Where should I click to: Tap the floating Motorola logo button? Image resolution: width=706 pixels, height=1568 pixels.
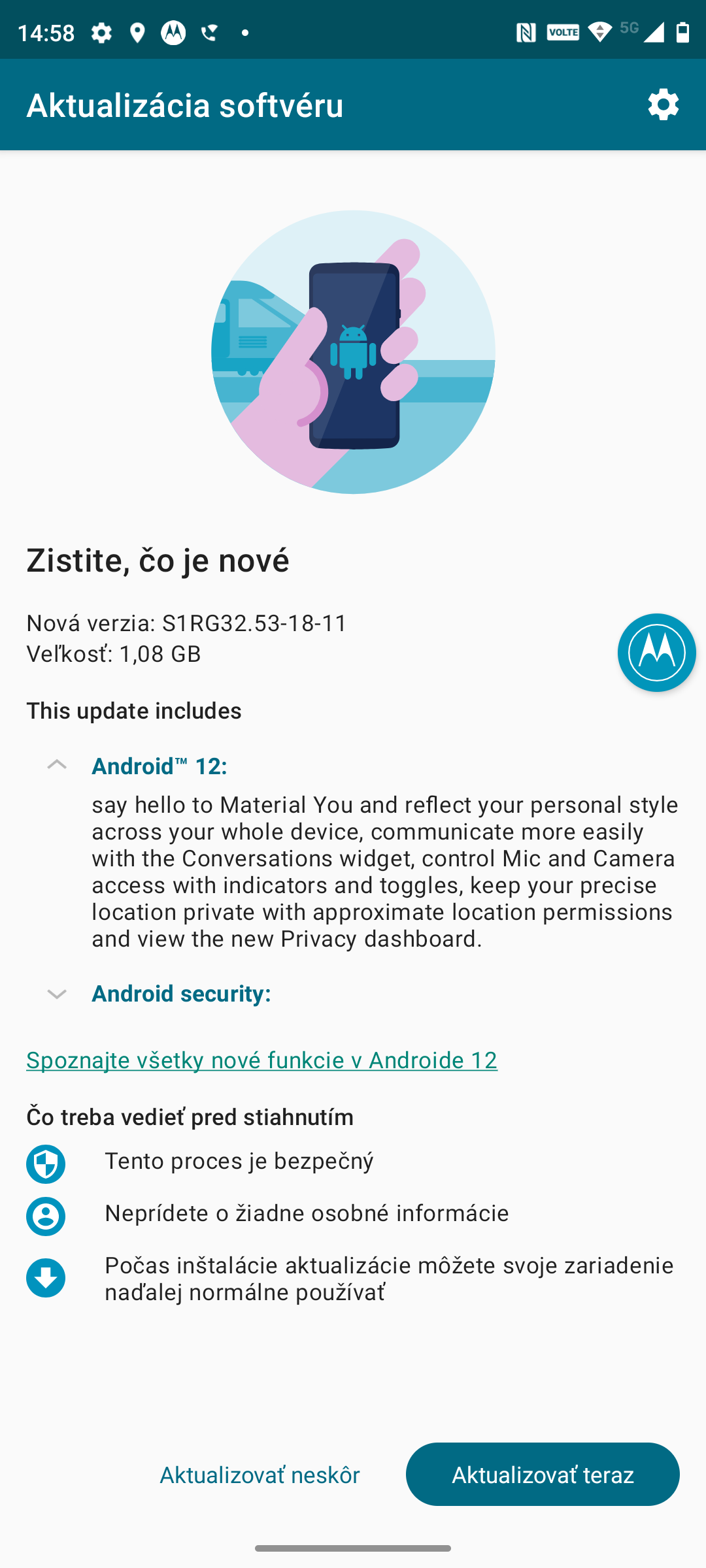point(656,652)
